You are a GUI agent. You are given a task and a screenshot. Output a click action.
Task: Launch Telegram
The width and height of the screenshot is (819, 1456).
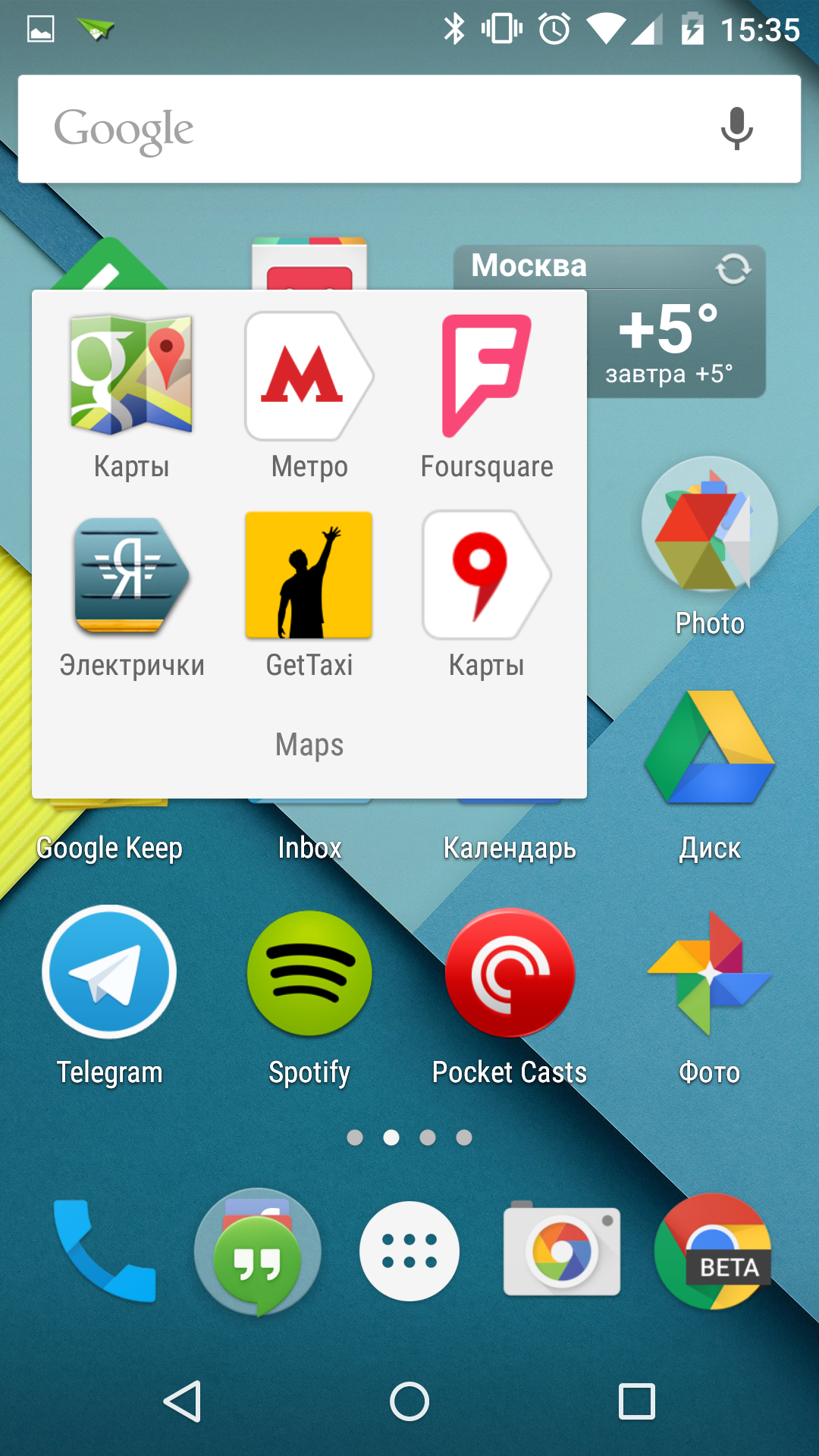pos(110,972)
